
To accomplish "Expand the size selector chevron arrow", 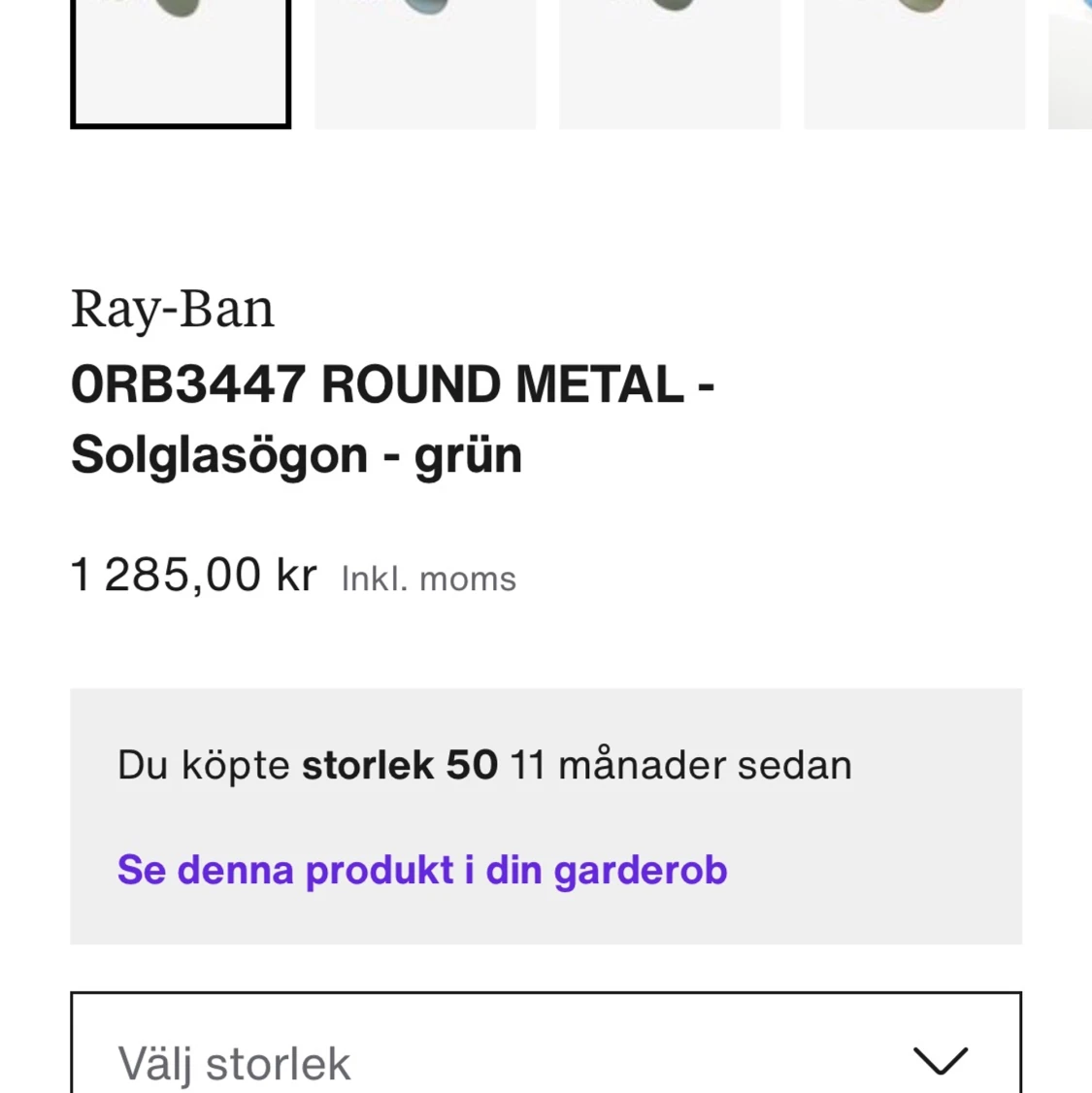I will tap(941, 1060).
